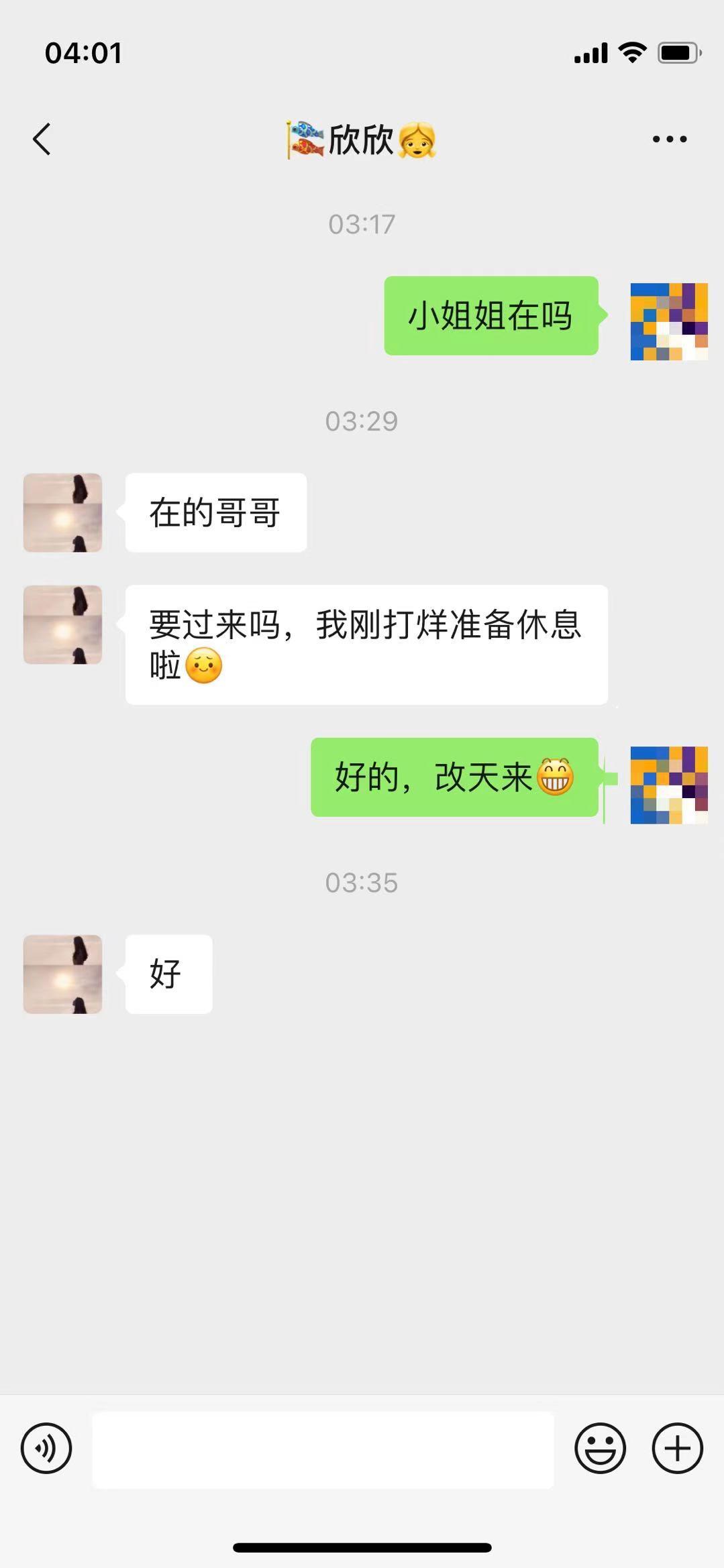Switch to voice message input
Viewport: 724px width, 1568px height.
point(46,1448)
